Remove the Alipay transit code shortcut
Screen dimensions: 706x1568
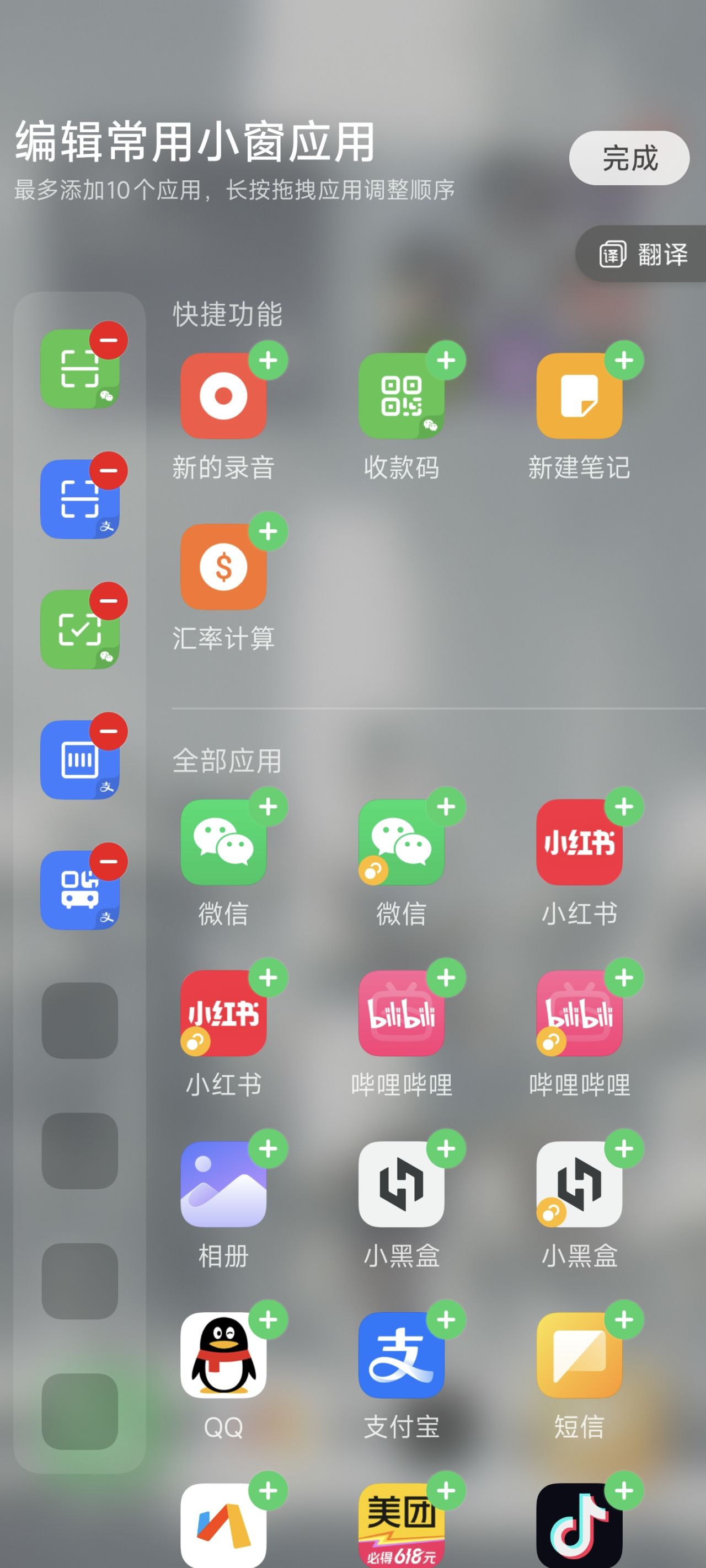[x=109, y=861]
